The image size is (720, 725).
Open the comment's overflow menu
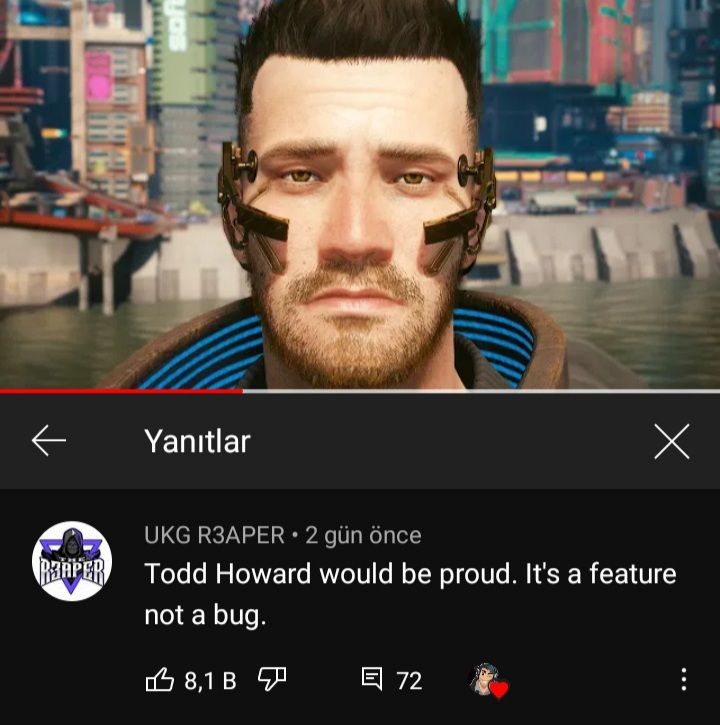pos(683,680)
